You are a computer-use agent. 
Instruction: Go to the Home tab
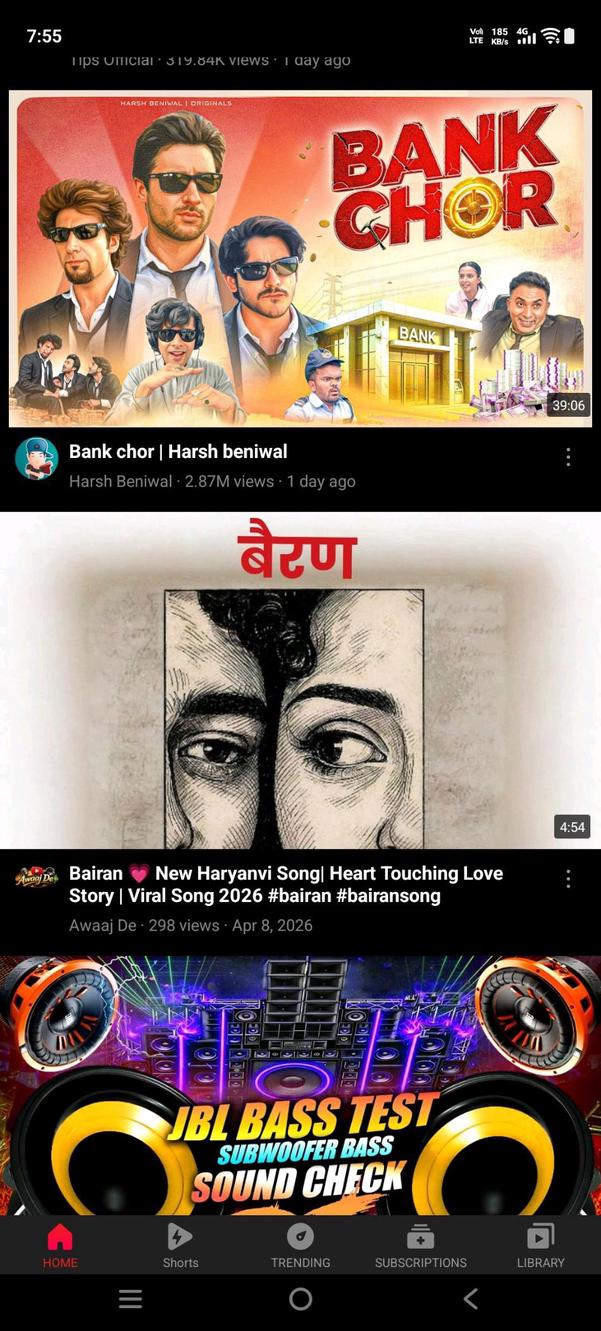[x=60, y=1245]
